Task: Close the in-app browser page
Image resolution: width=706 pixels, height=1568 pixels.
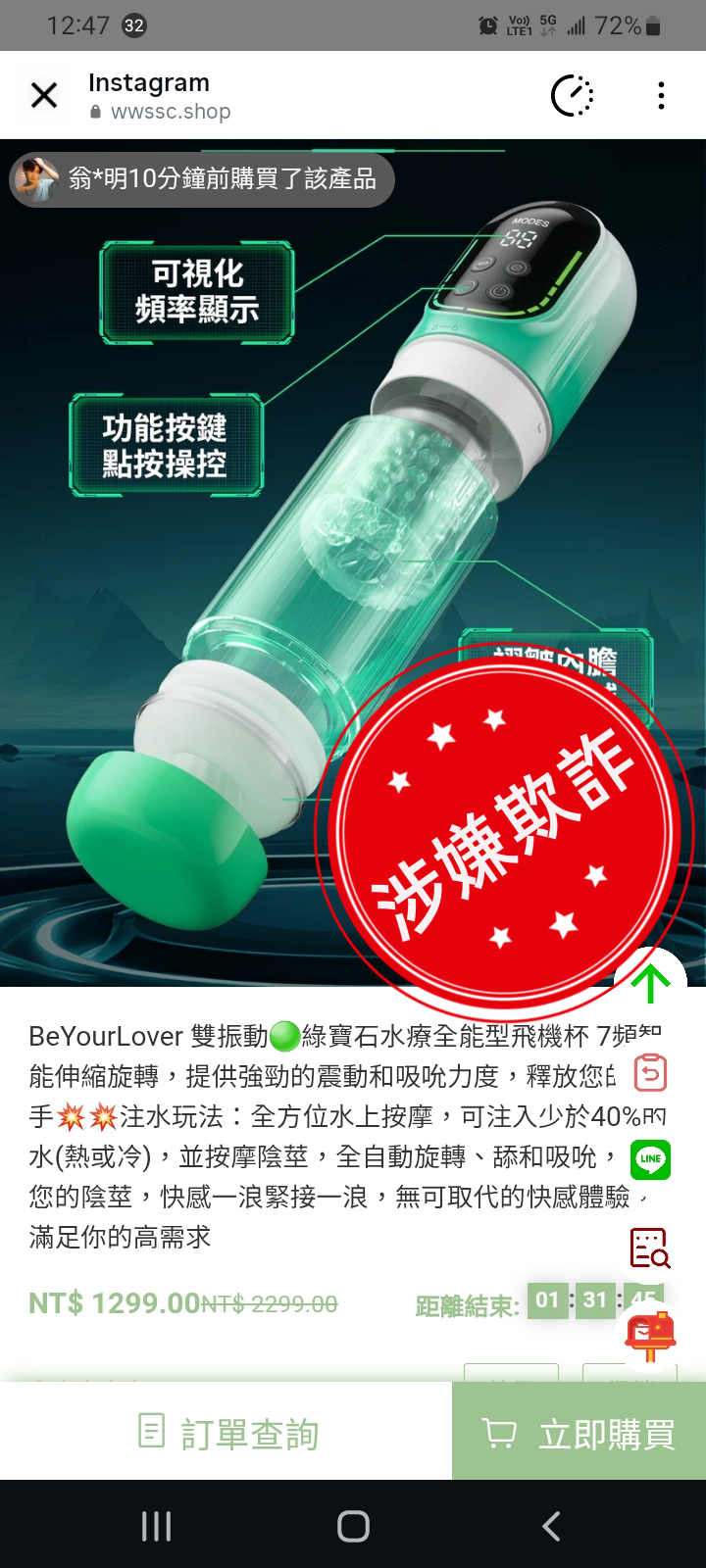Action: [x=44, y=95]
